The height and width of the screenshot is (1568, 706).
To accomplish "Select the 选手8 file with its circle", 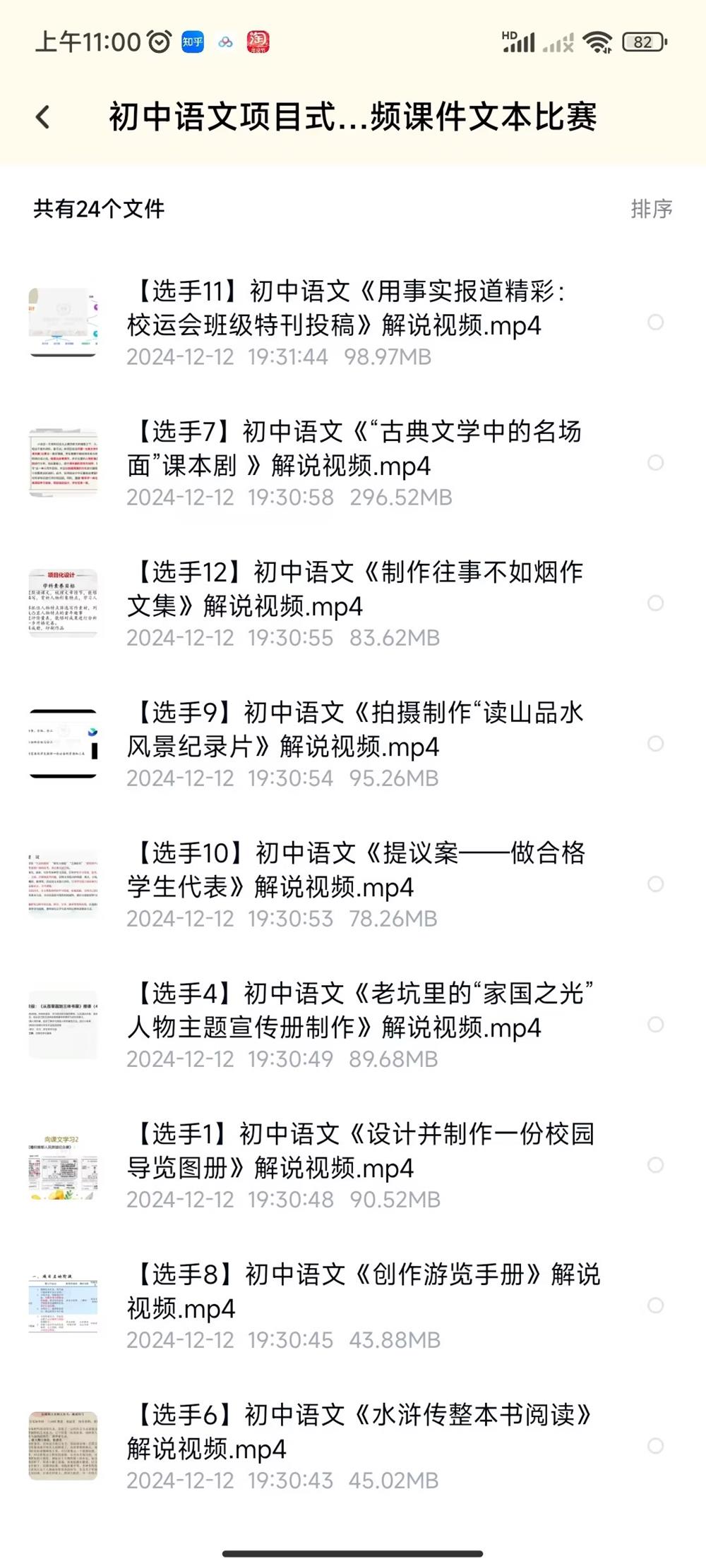I will [x=655, y=1305].
